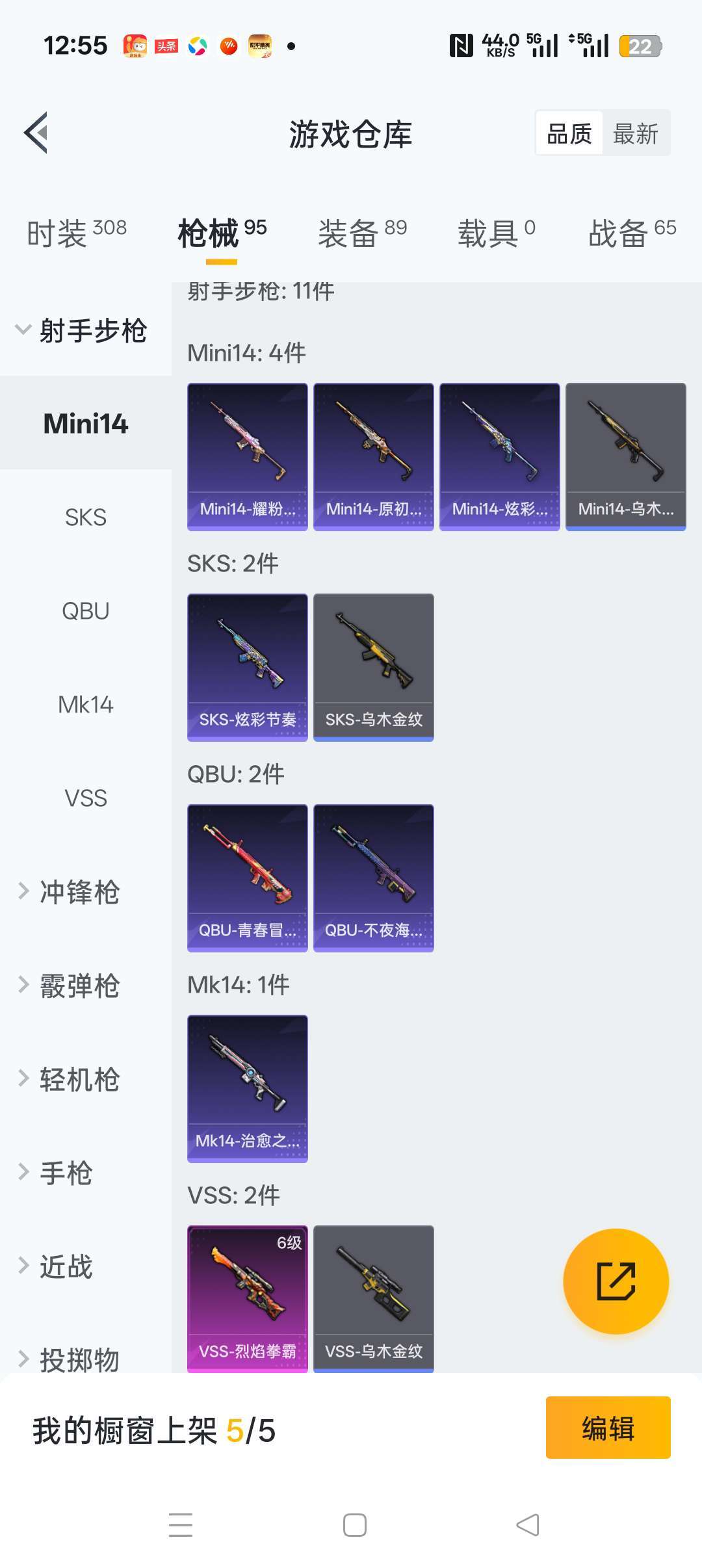Collapse the 射手步枪 category
The height and width of the screenshot is (1568, 702).
(x=84, y=330)
